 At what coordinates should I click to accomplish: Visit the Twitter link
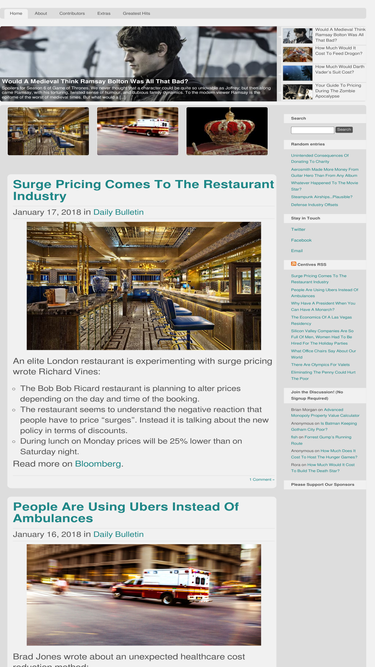(x=298, y=229)
